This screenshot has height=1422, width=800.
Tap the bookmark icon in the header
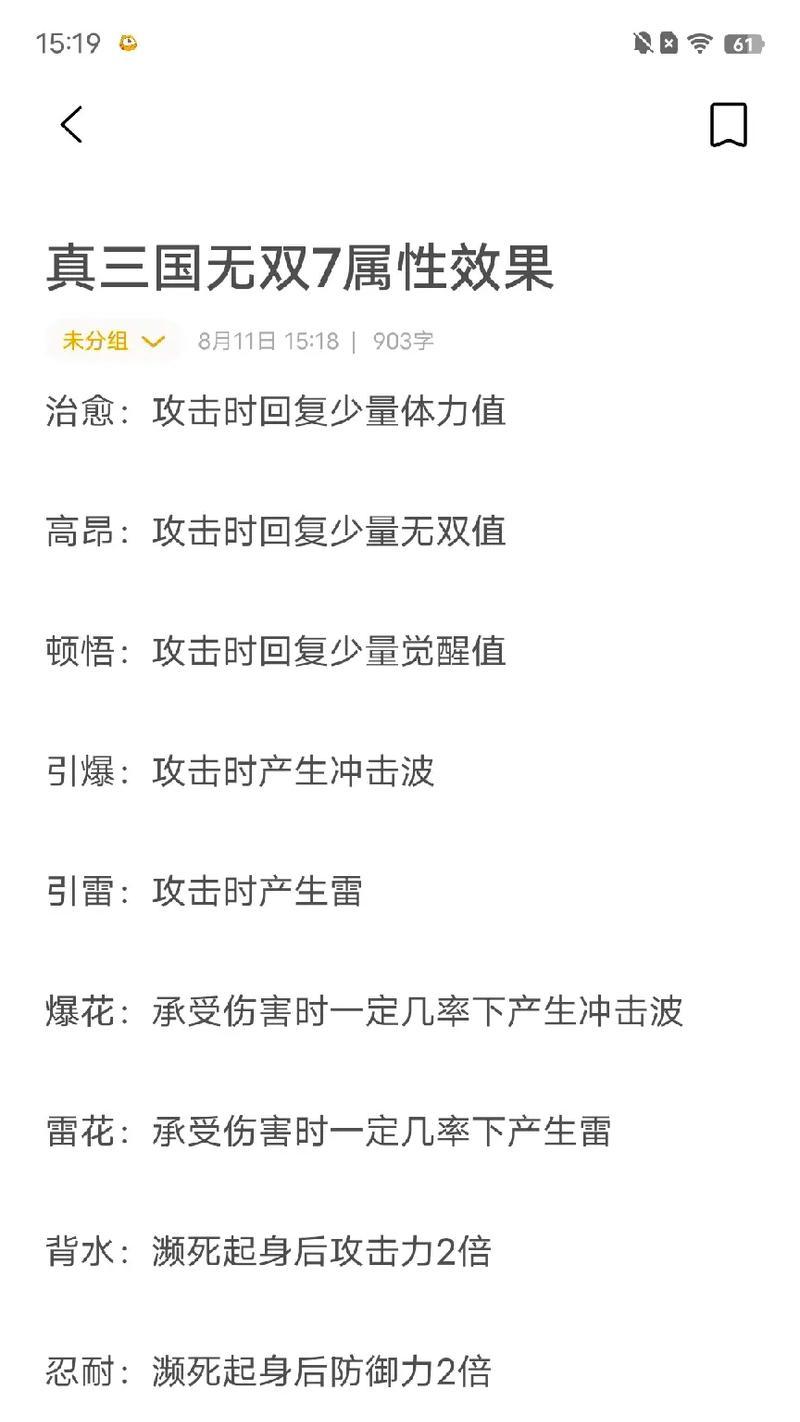(x=728, y=125)
